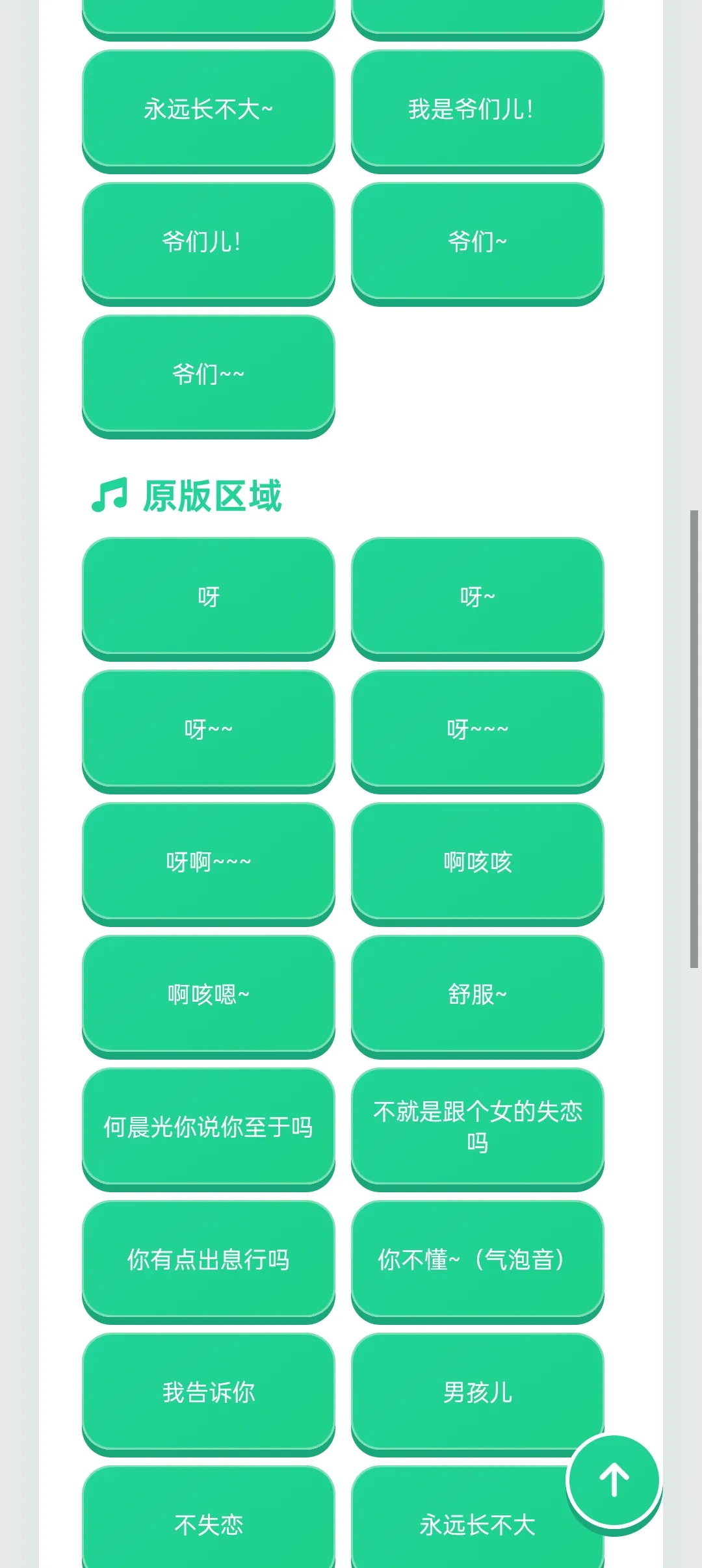Select the 我告诉你 button
This screenshot has width=702, height=1568.
point(209,1394)
